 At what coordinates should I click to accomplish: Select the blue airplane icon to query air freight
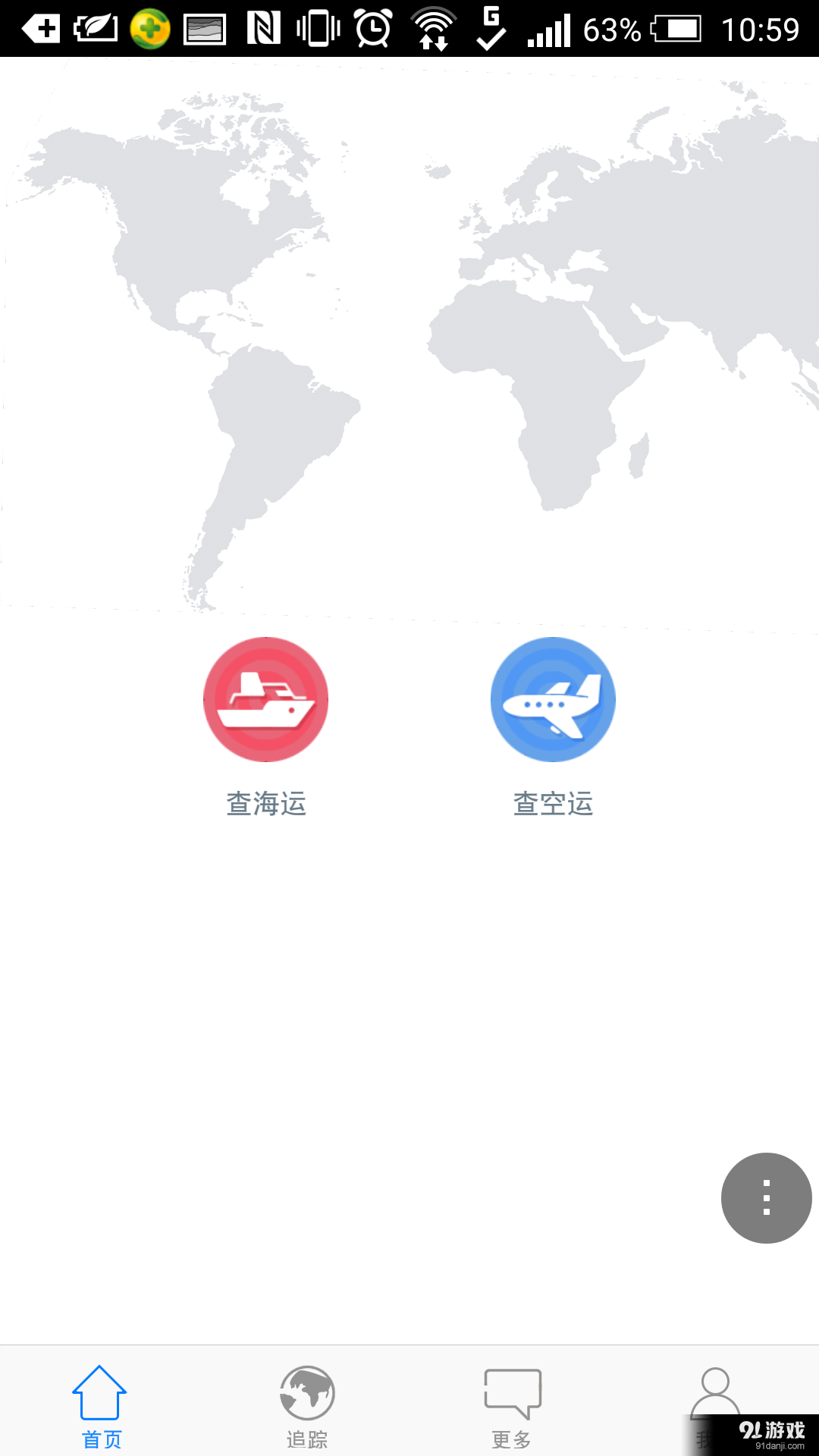coord(553,699)
